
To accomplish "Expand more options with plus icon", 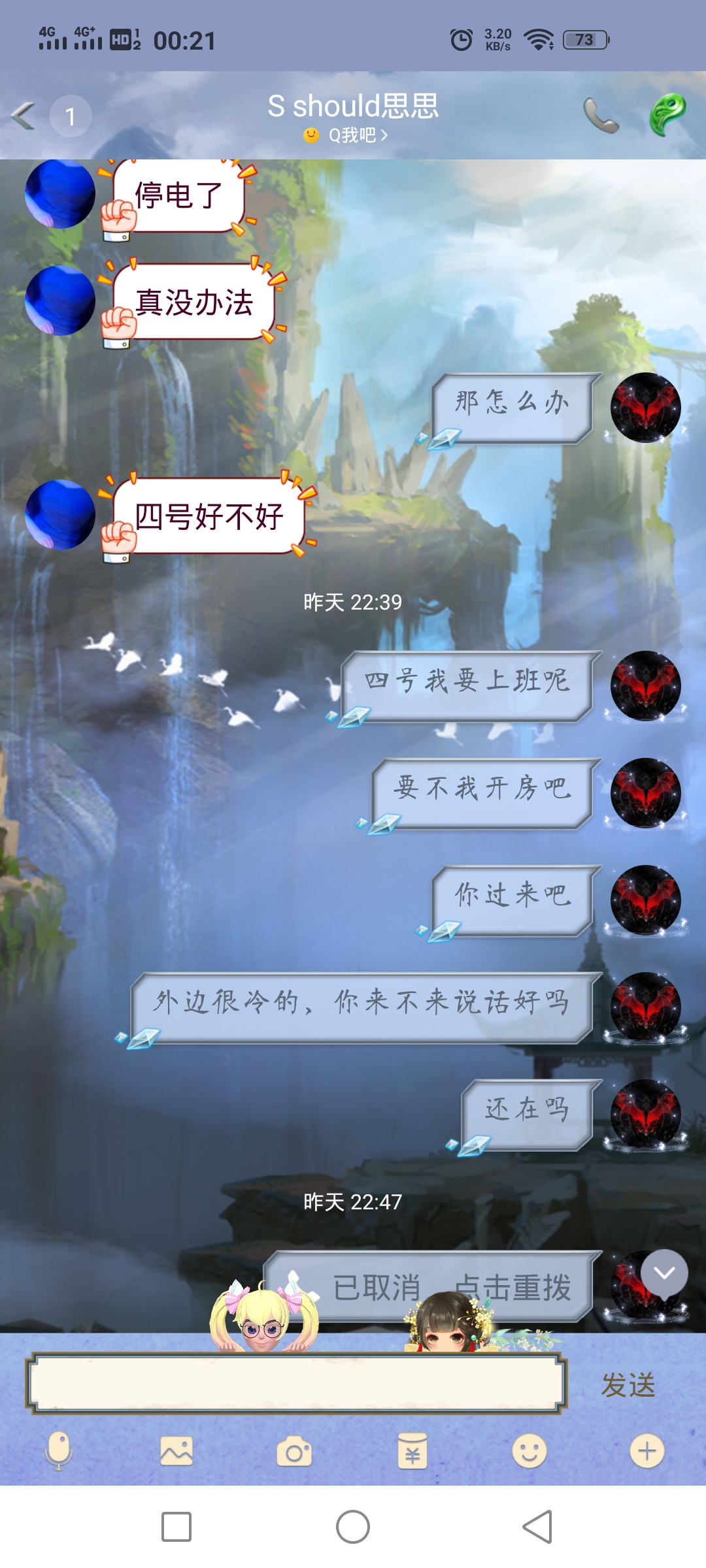I will click(x=647, y=1451).
